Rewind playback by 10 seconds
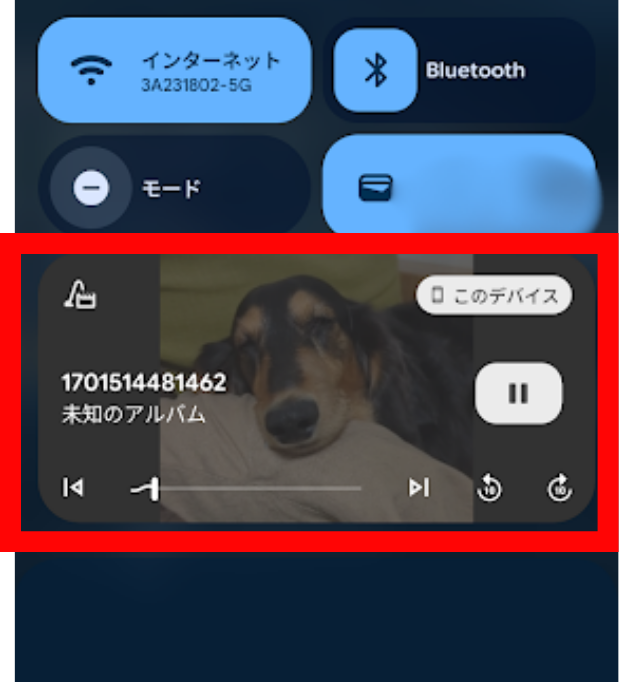The image size is (619, 683). pos(489,488)
